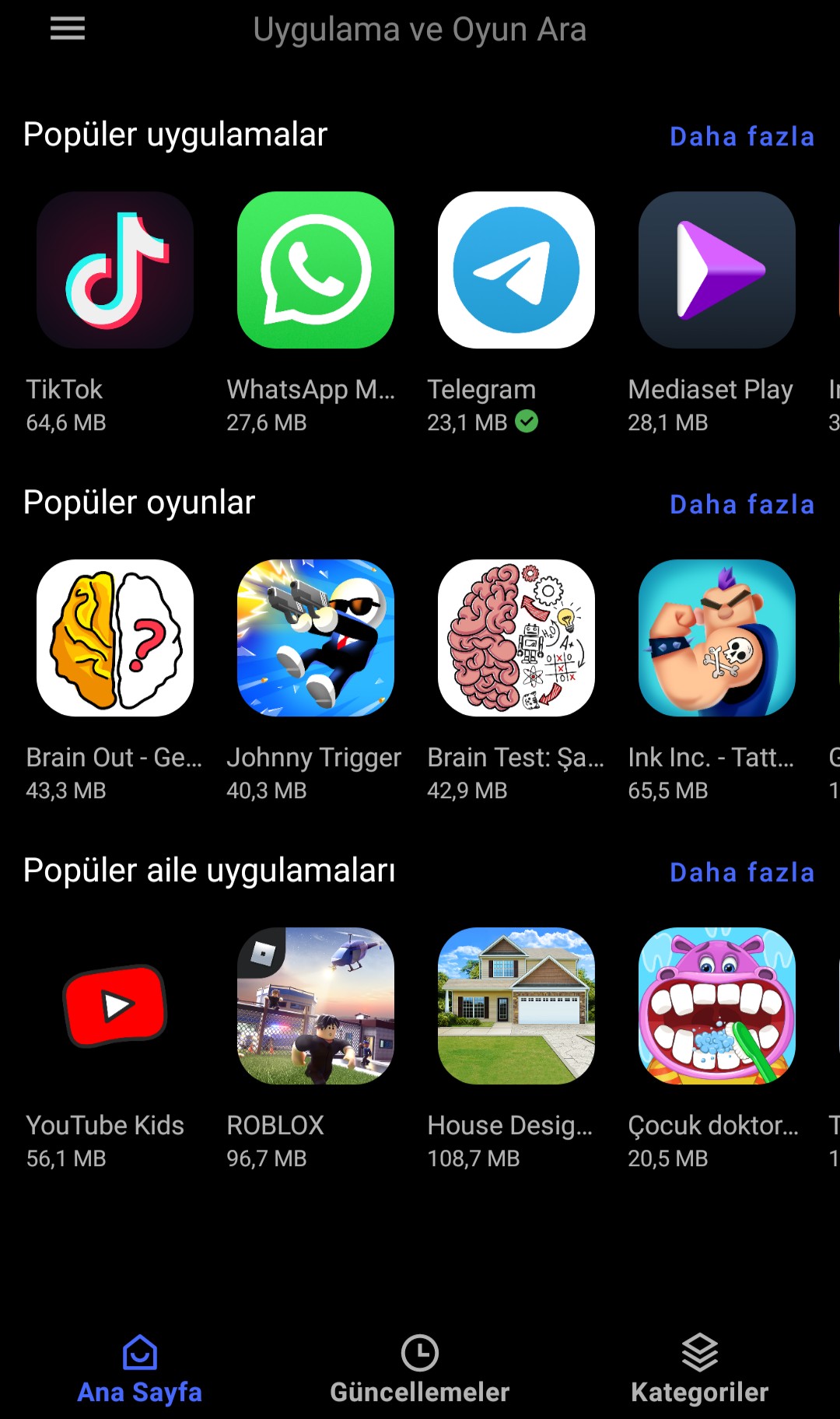Switch to the Ana Sayfa tab
The height and width of the screenshot is (1419, 840).
(x=140, y=1369)
